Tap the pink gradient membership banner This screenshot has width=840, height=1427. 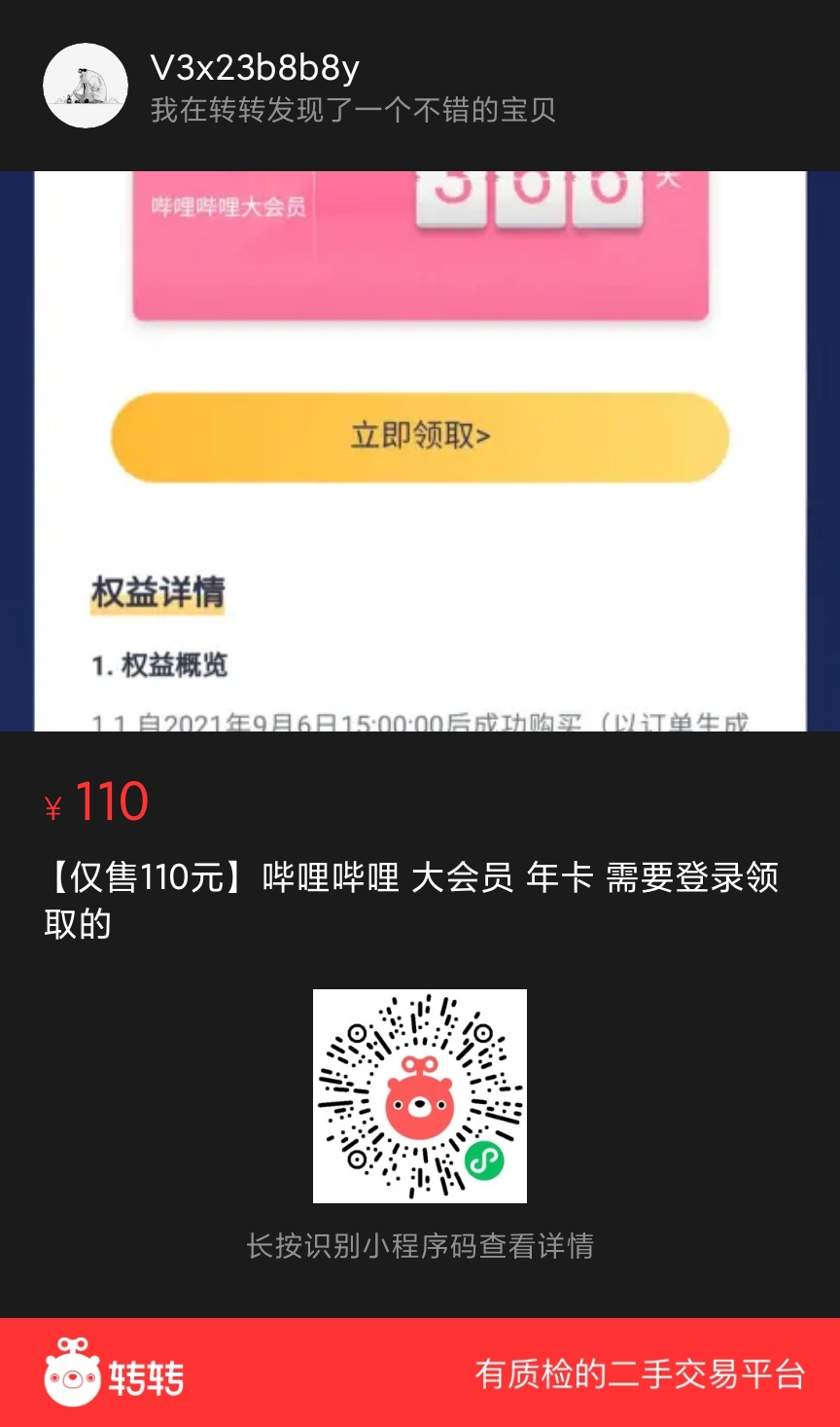(x=418, y=243)
